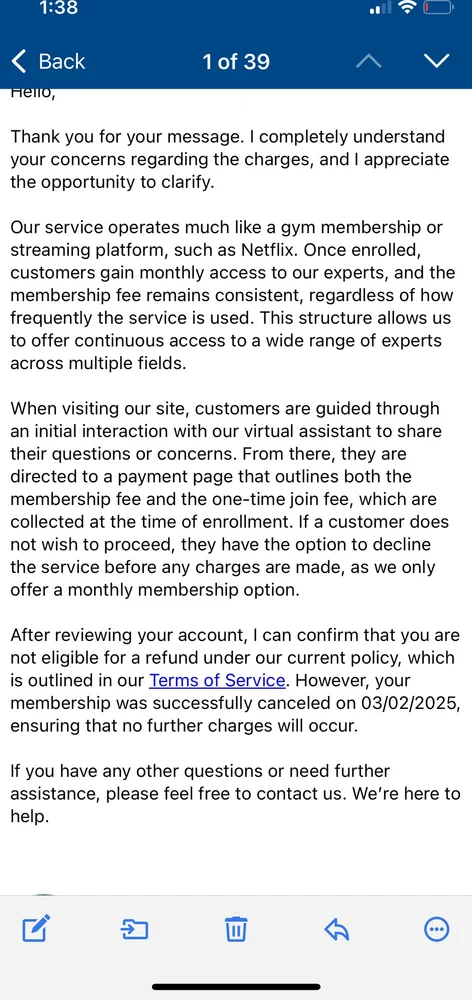Go back to the inbox
Viewport: 472px width, 1000px height.
click(48, 61)
